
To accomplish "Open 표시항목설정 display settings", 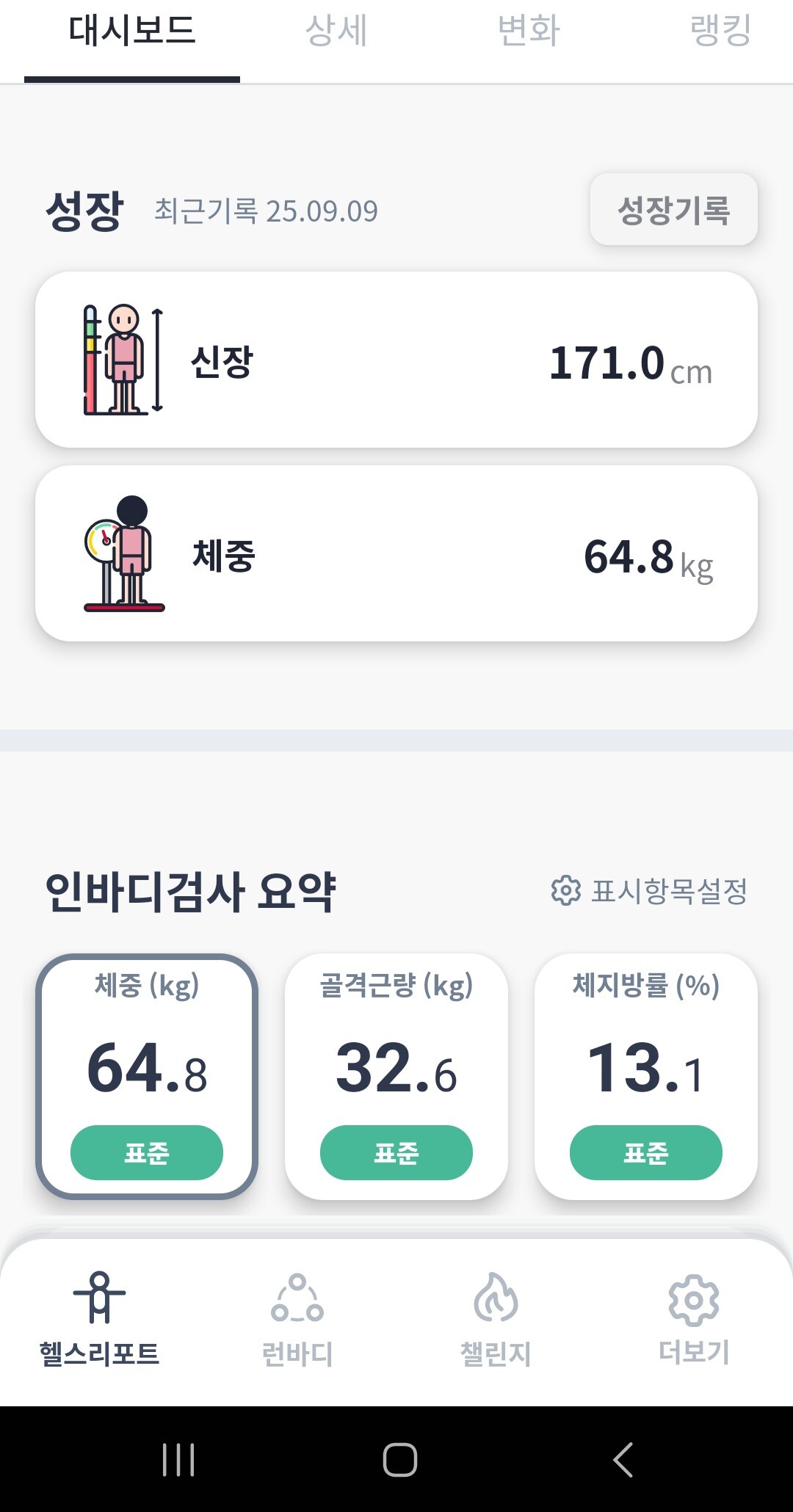I will [649, 891].
